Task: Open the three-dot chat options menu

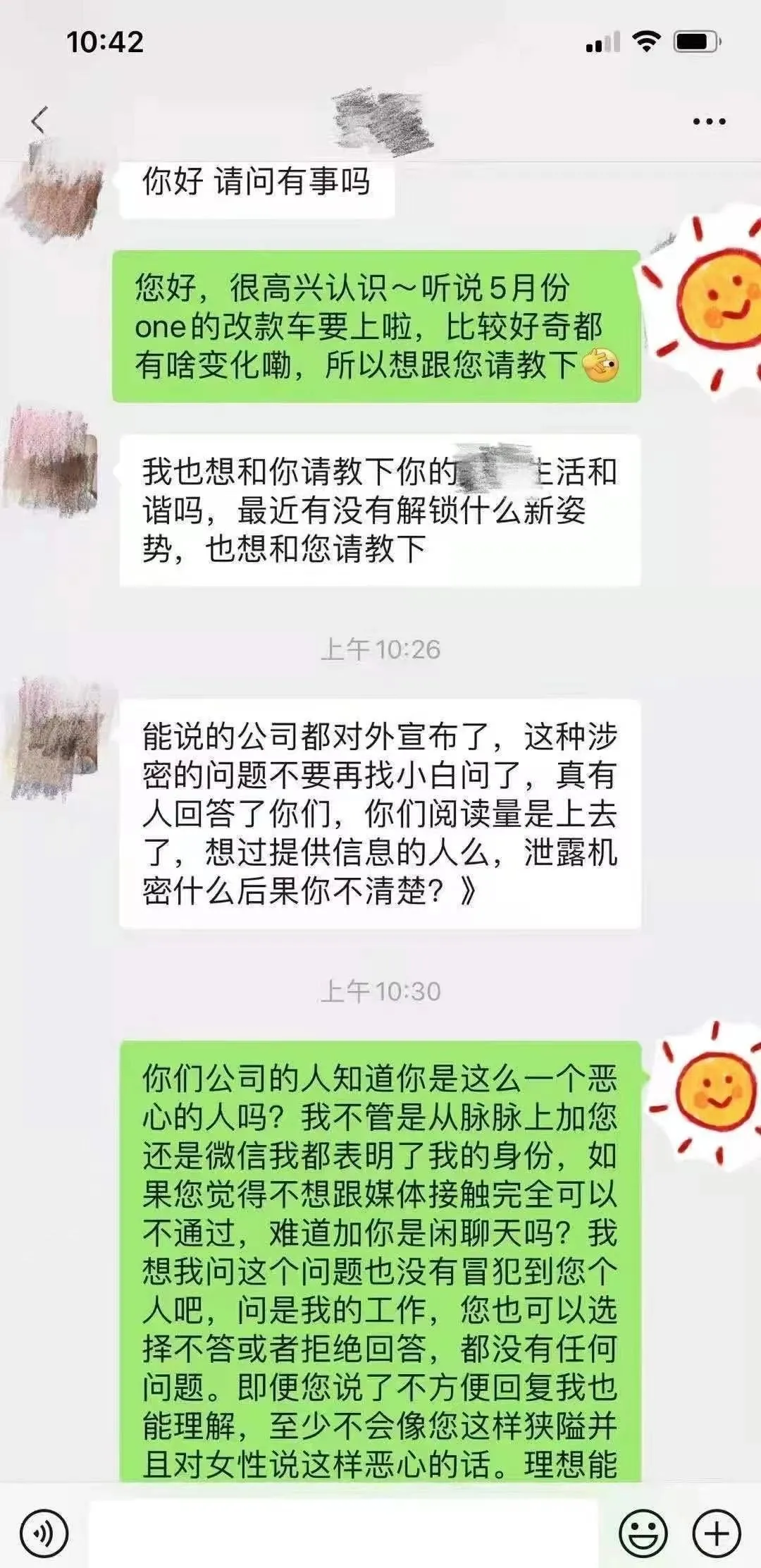Action: point(709,122)
